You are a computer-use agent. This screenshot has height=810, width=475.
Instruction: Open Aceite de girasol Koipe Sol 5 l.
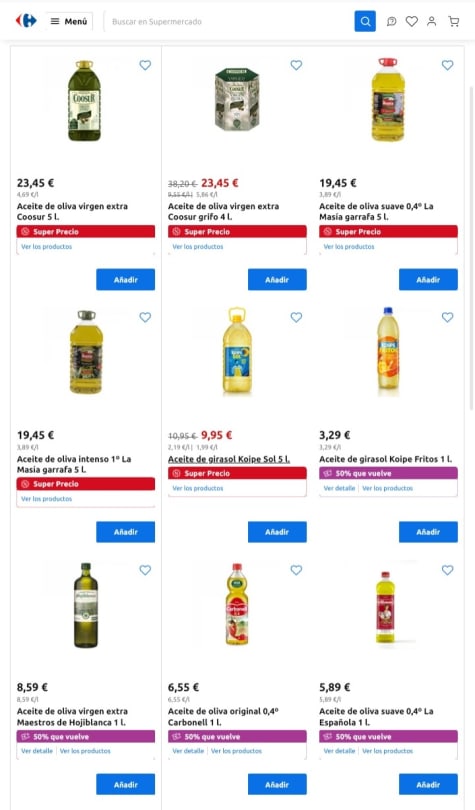(229, 459)
